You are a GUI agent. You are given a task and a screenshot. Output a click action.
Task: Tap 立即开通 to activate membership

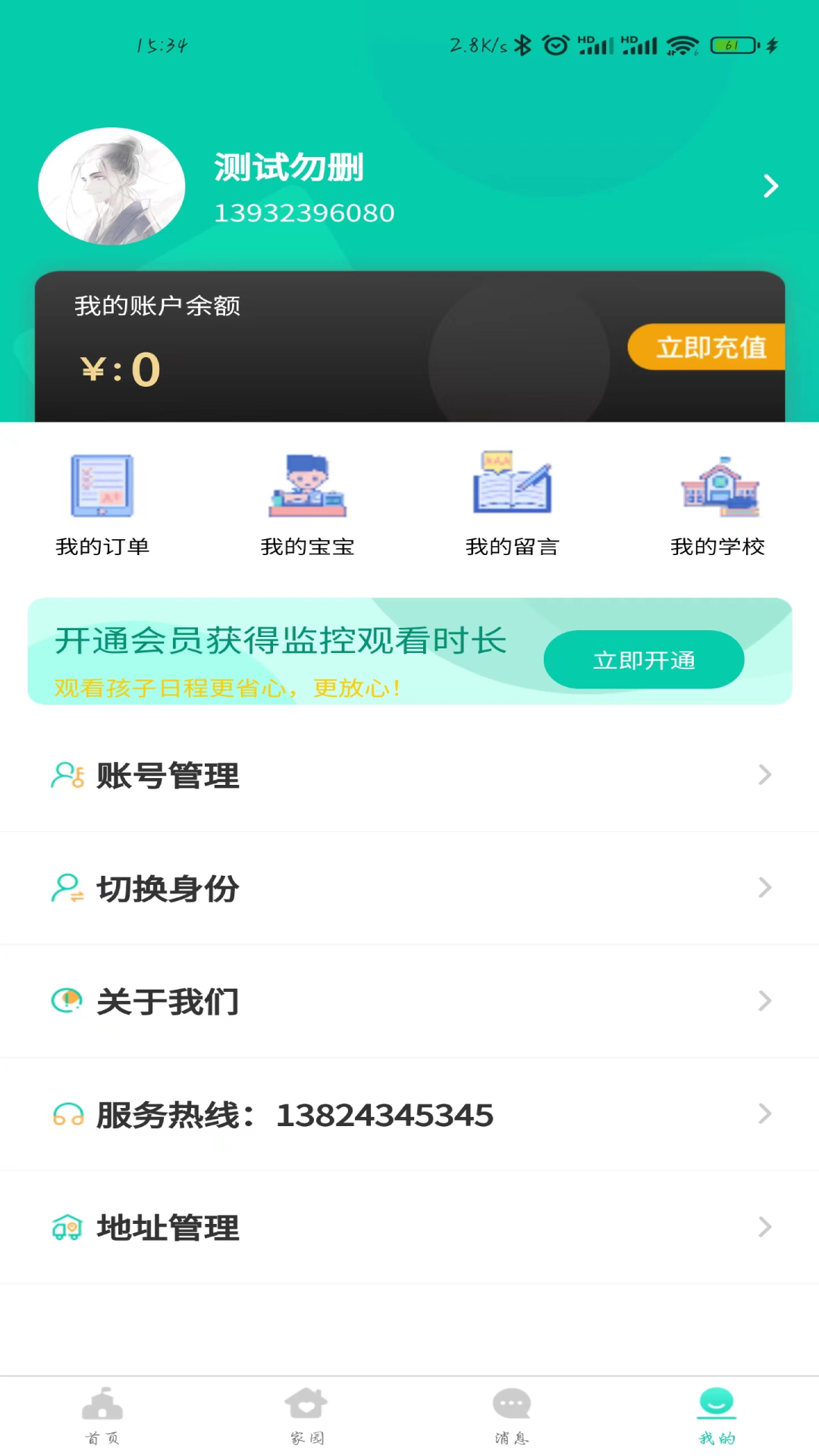tap(643, 660)
